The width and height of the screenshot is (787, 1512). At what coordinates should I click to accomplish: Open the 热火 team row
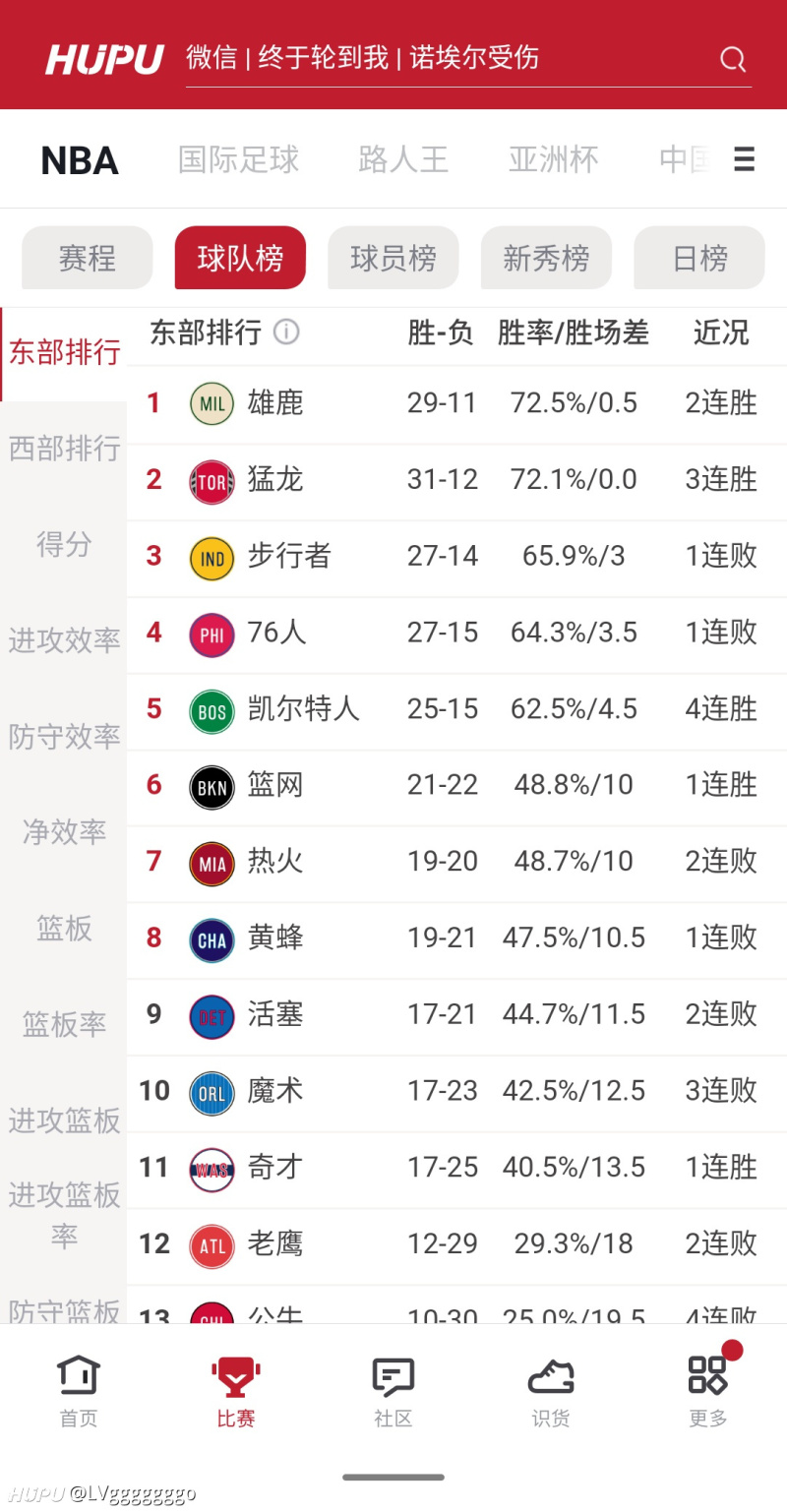pyautogui.click(x=456, y=862)
